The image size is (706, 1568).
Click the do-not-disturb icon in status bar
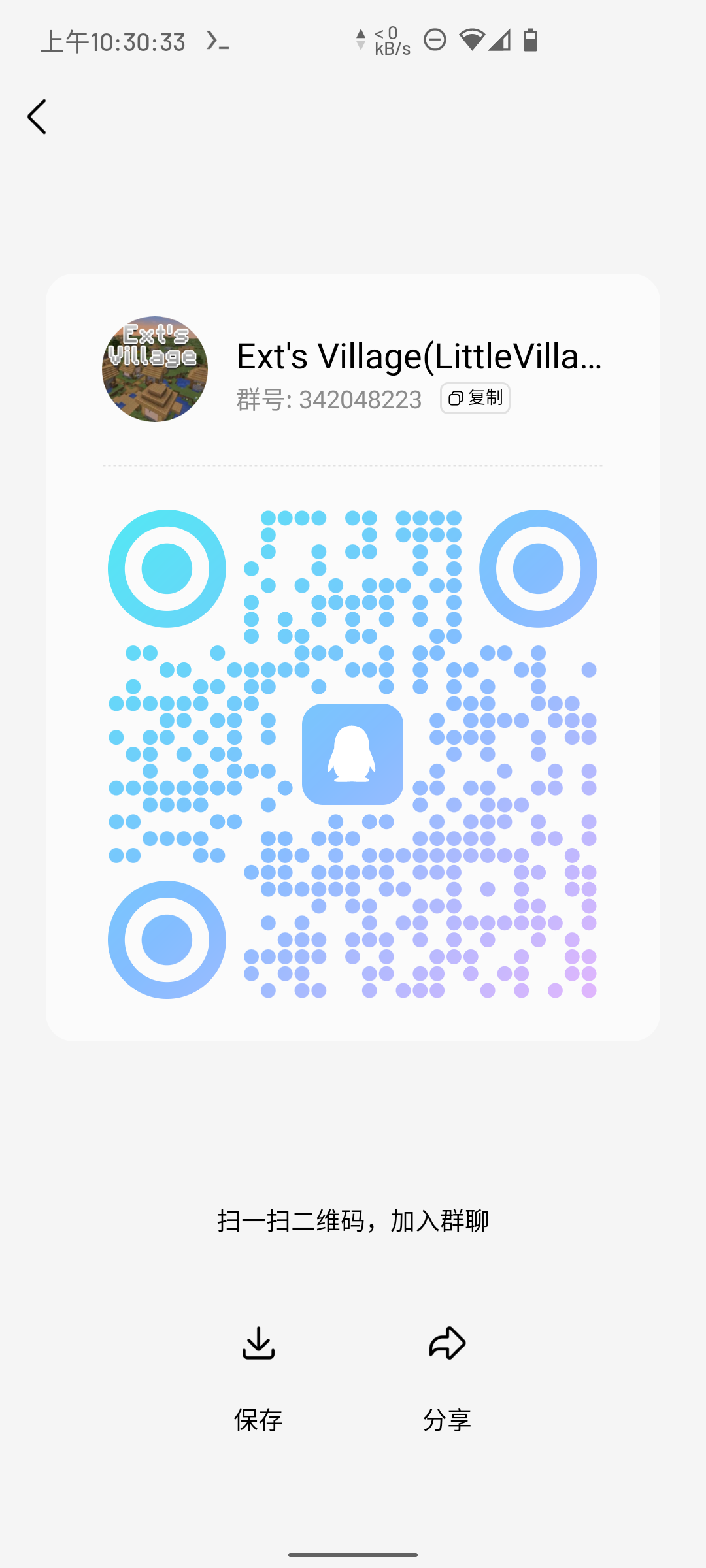[x=435, y=39]
